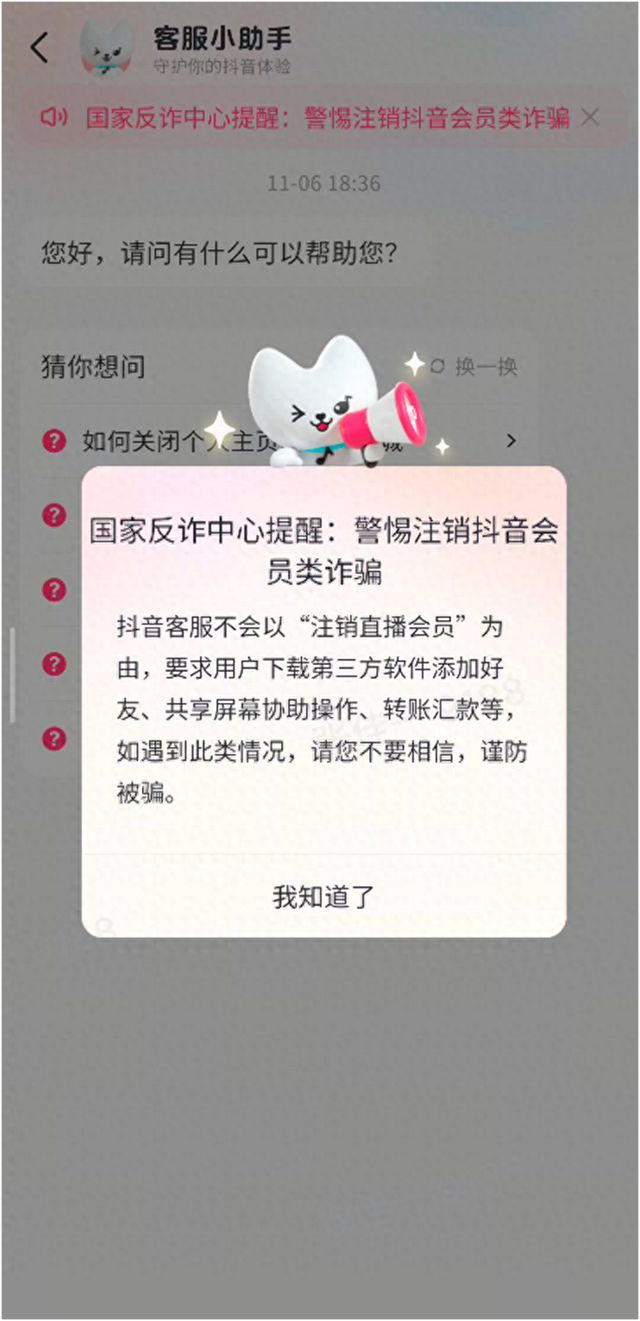Go back using the top-left arrow
Screen dimensions: 640x1321
[40, 47]
